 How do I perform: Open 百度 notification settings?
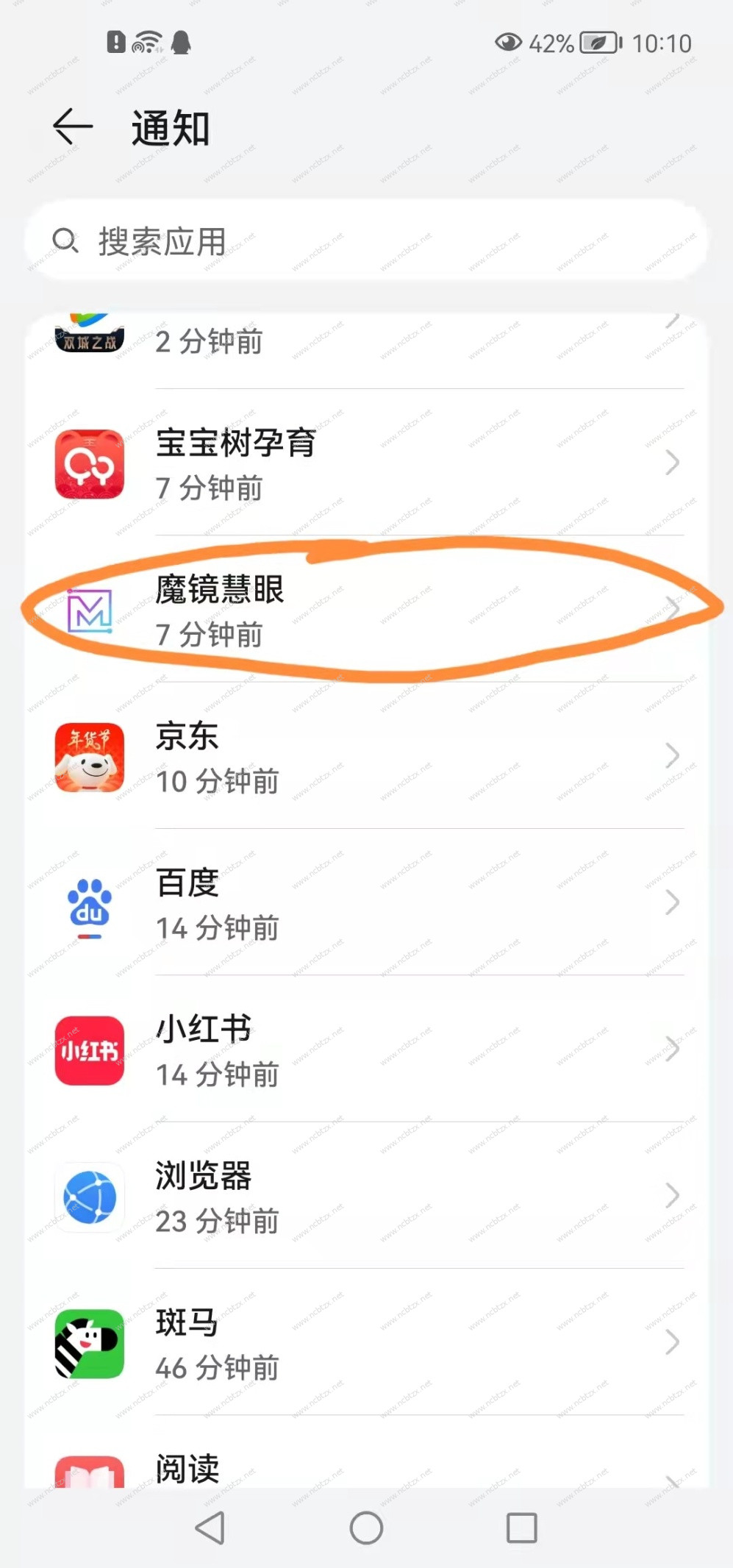point(366,904)
